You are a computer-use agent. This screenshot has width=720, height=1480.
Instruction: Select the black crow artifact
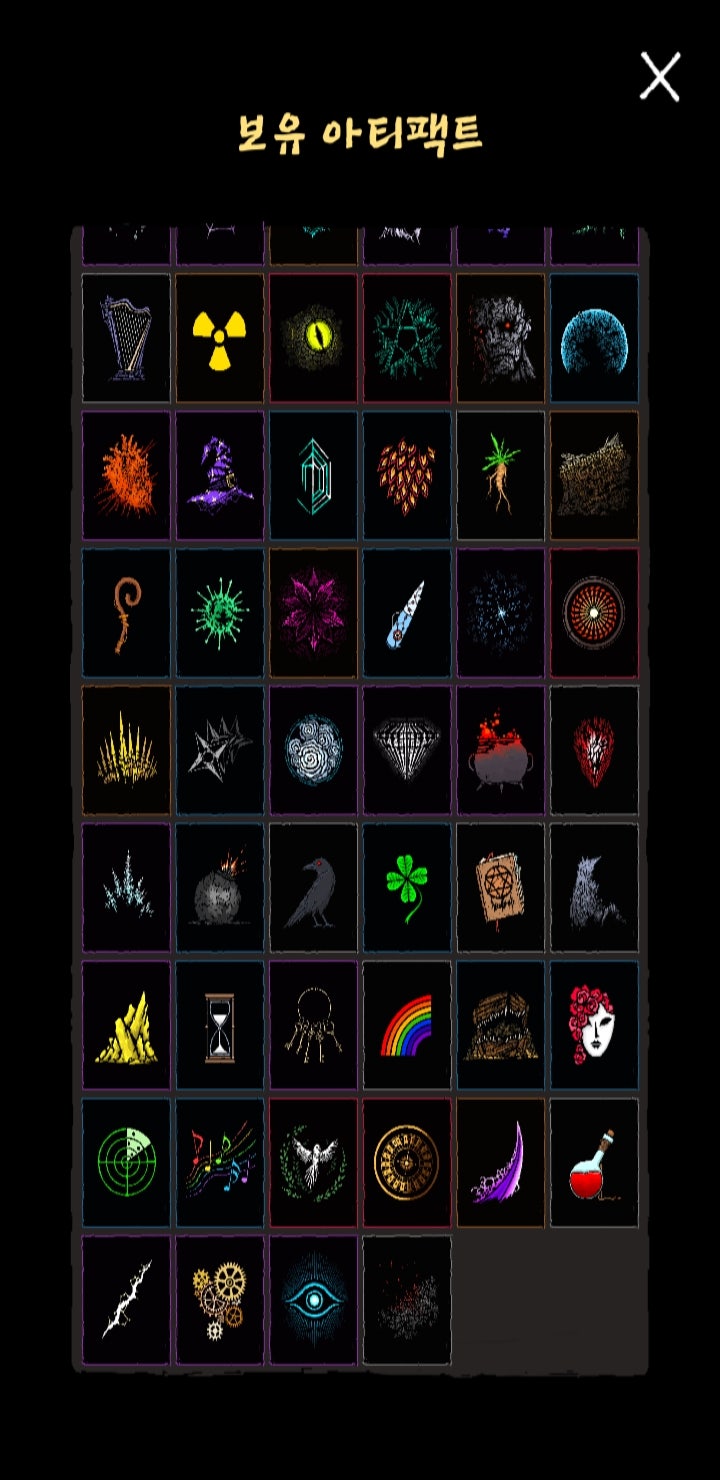(x=313, y=887)
